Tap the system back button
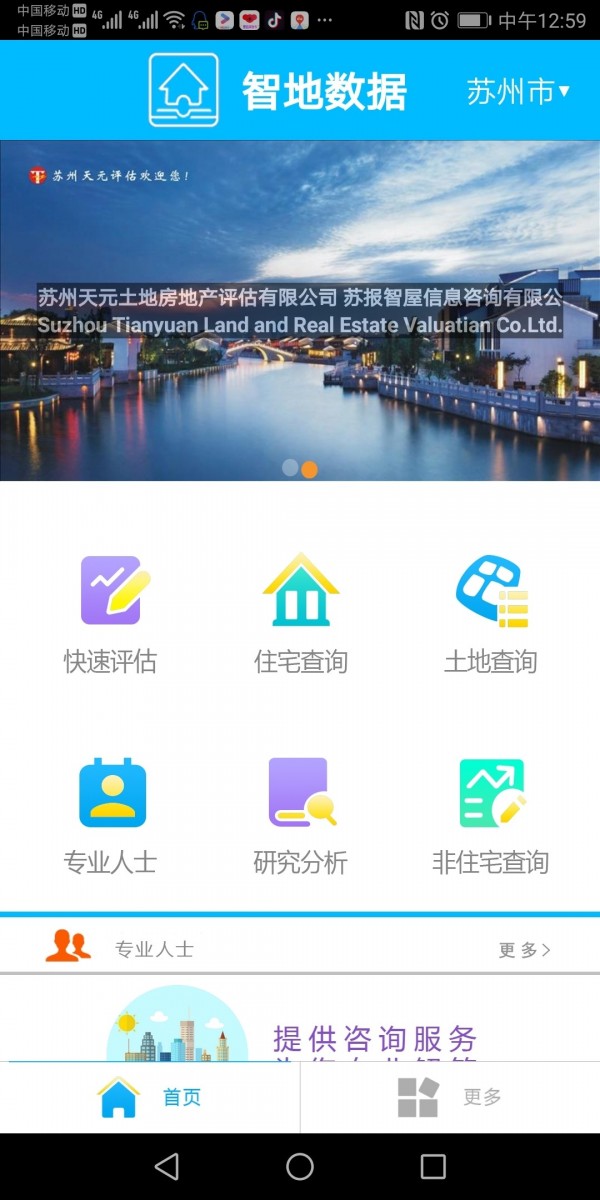The height and width of the screenshot is (1200, 600). pos(167,1166)
